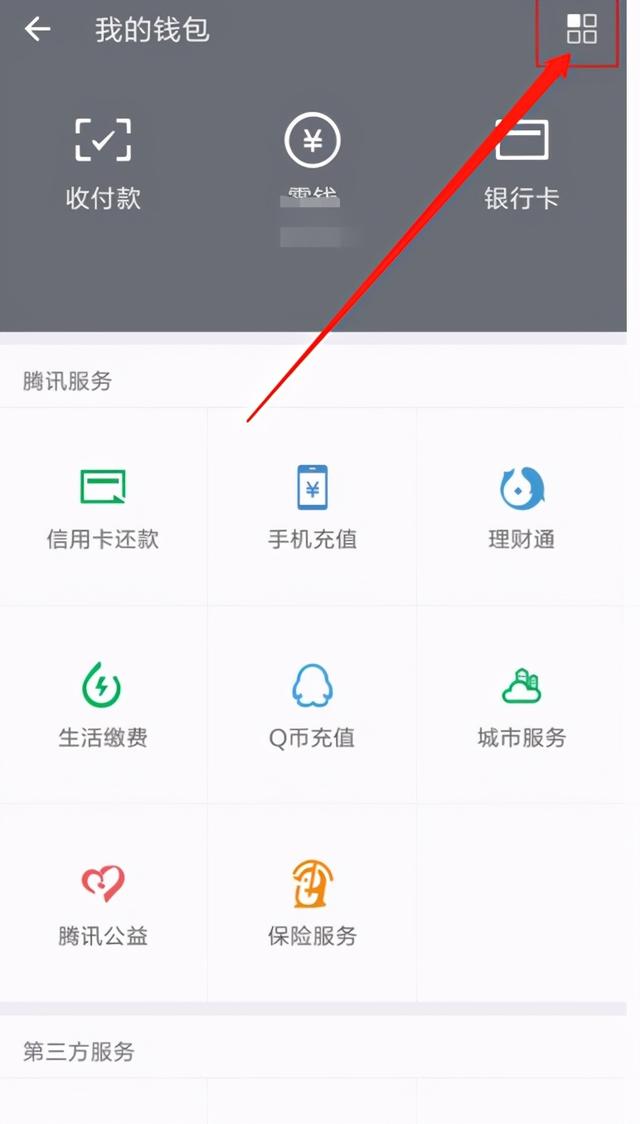Image resolution: width=640 pixels, height=1124 pixels.
Task: Open 理财通 wealth service
Action: point(521,507)
